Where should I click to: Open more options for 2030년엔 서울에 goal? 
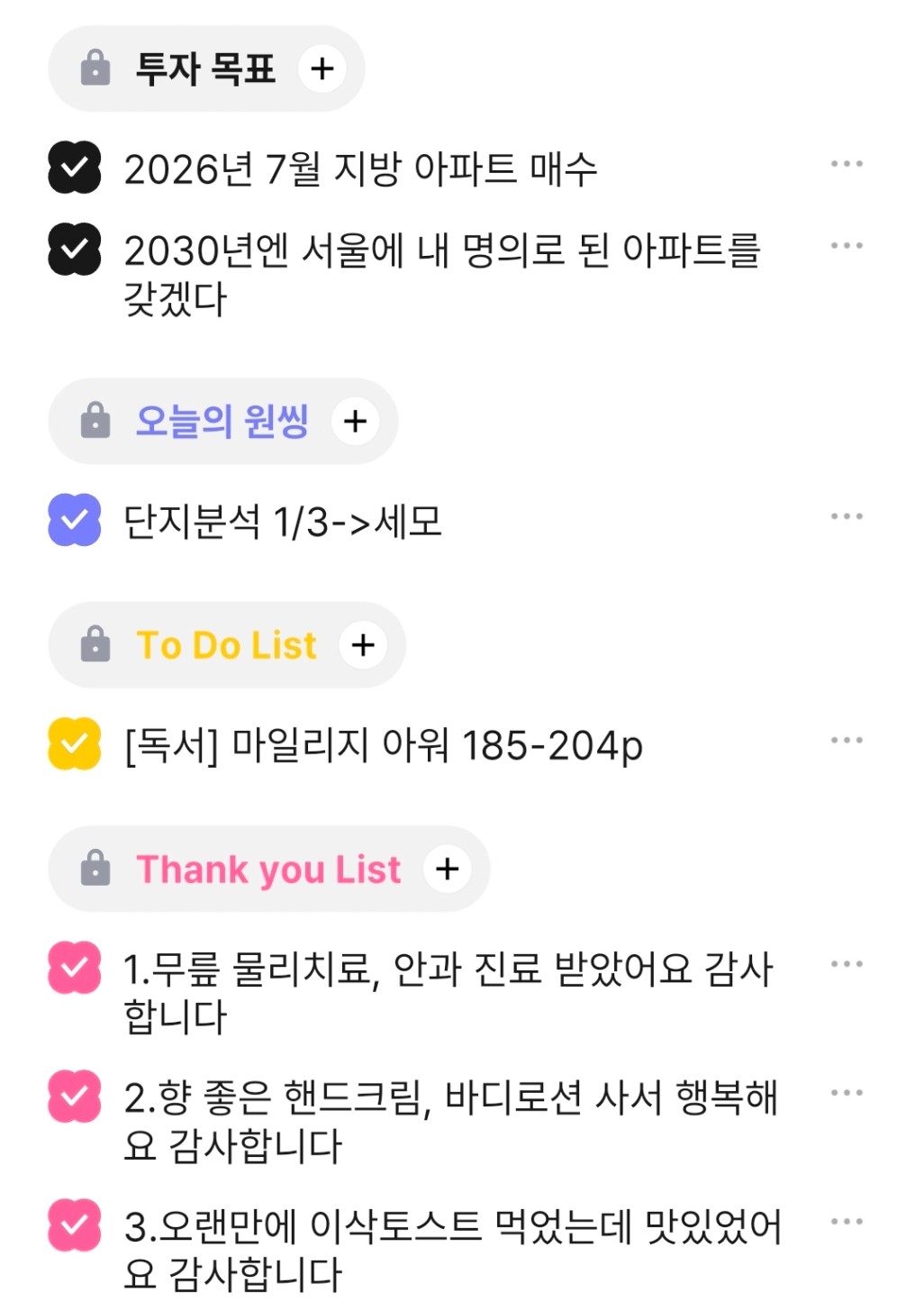coord(847,245)
